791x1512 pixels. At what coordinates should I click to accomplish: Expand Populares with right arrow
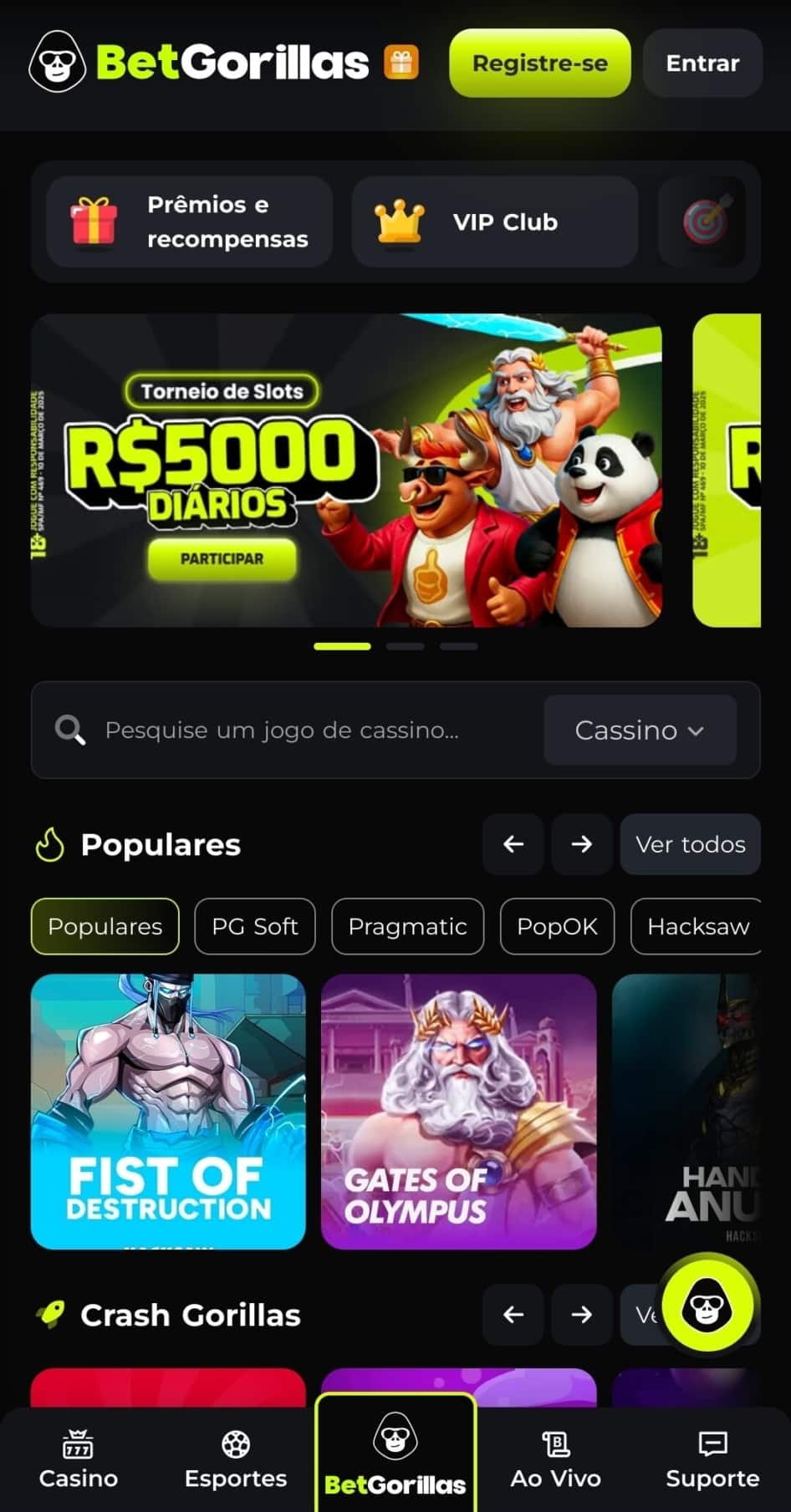pyautogui.click(x=581, y=844)
